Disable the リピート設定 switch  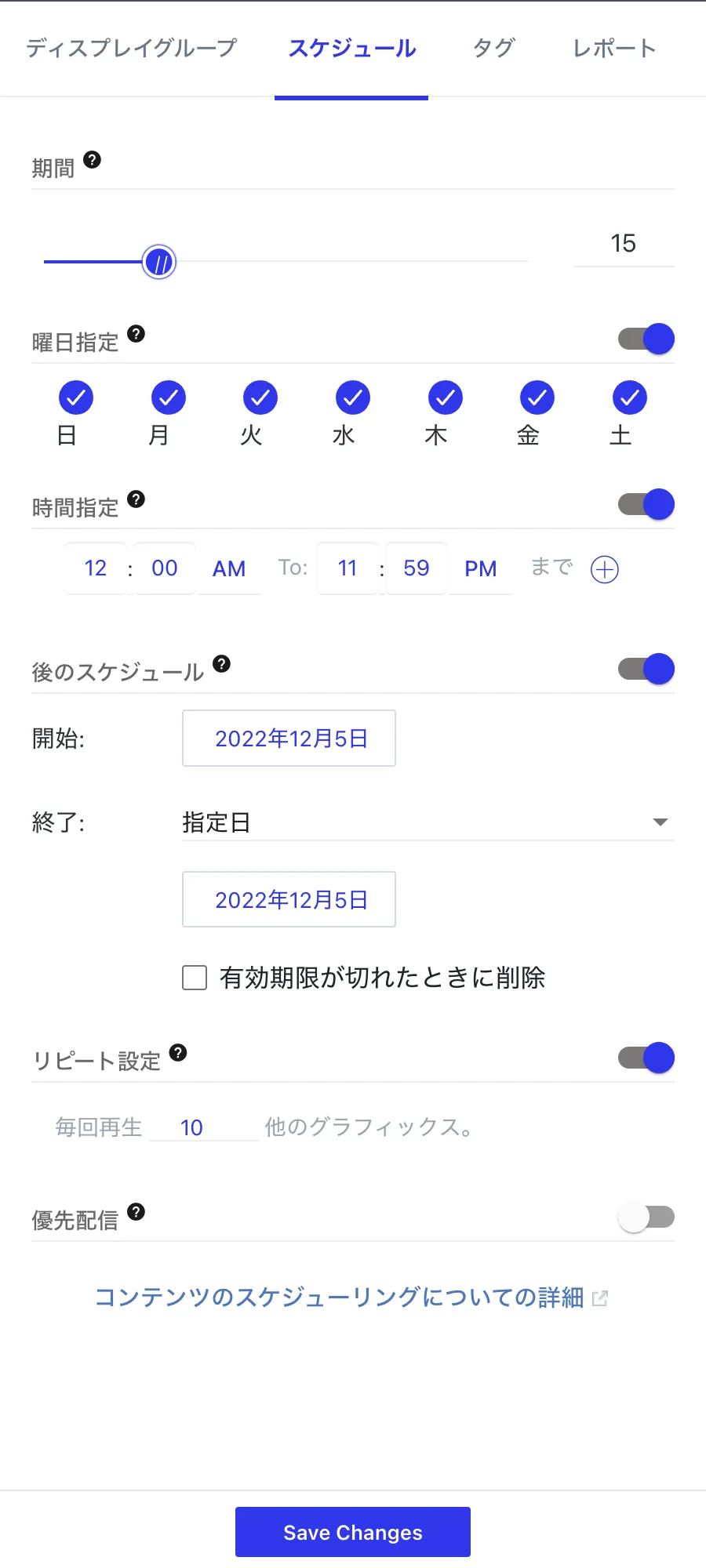click(x=646, y=1058)
